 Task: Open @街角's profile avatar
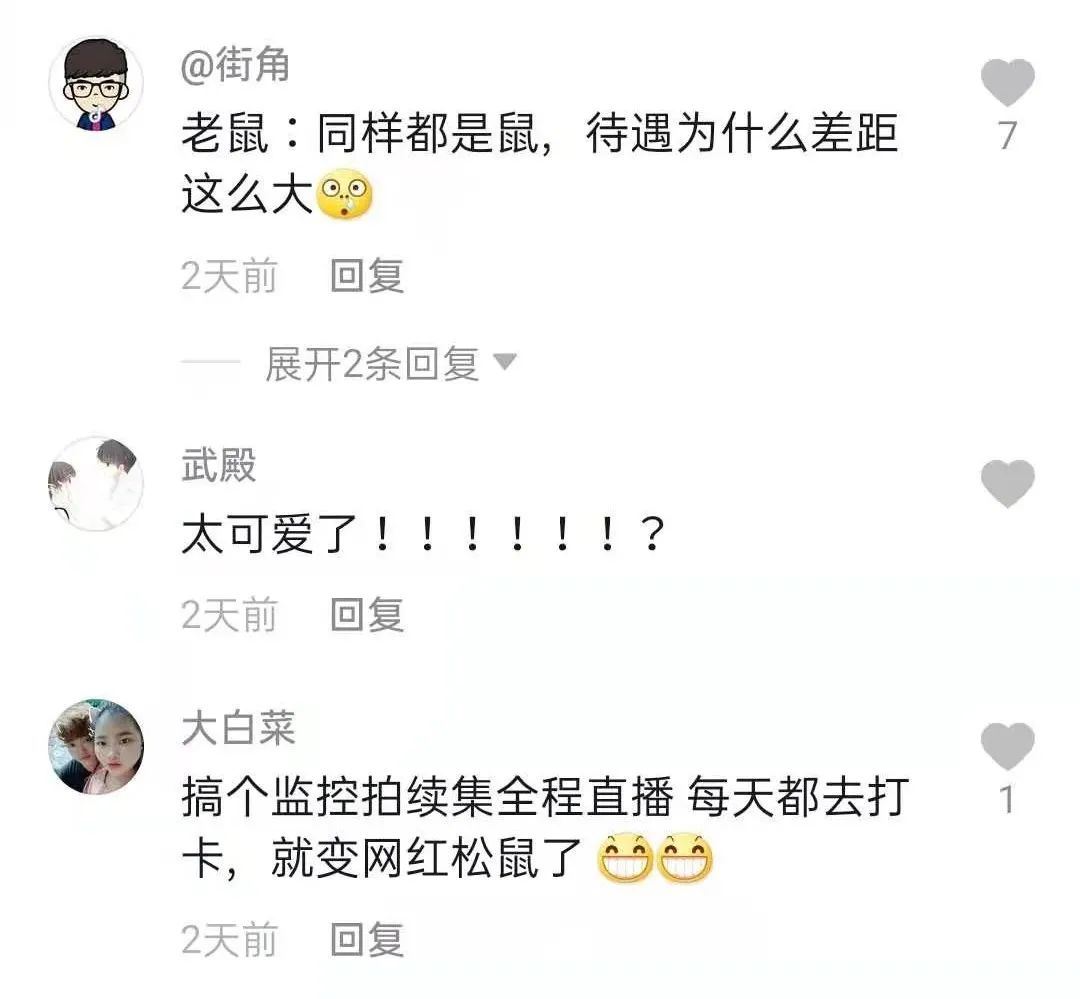point(96,84)
